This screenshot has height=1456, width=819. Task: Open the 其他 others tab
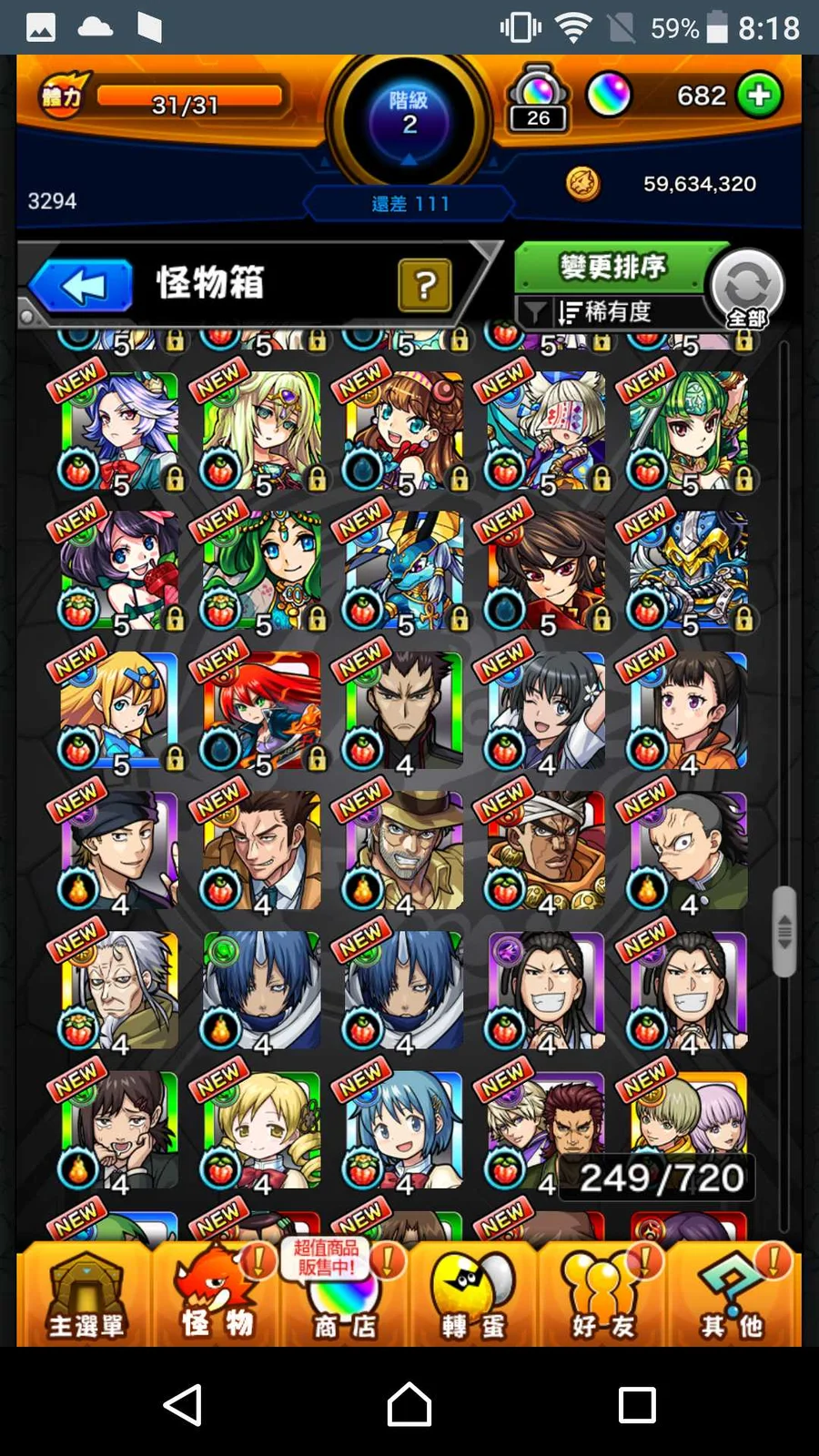click(732, 1294)
